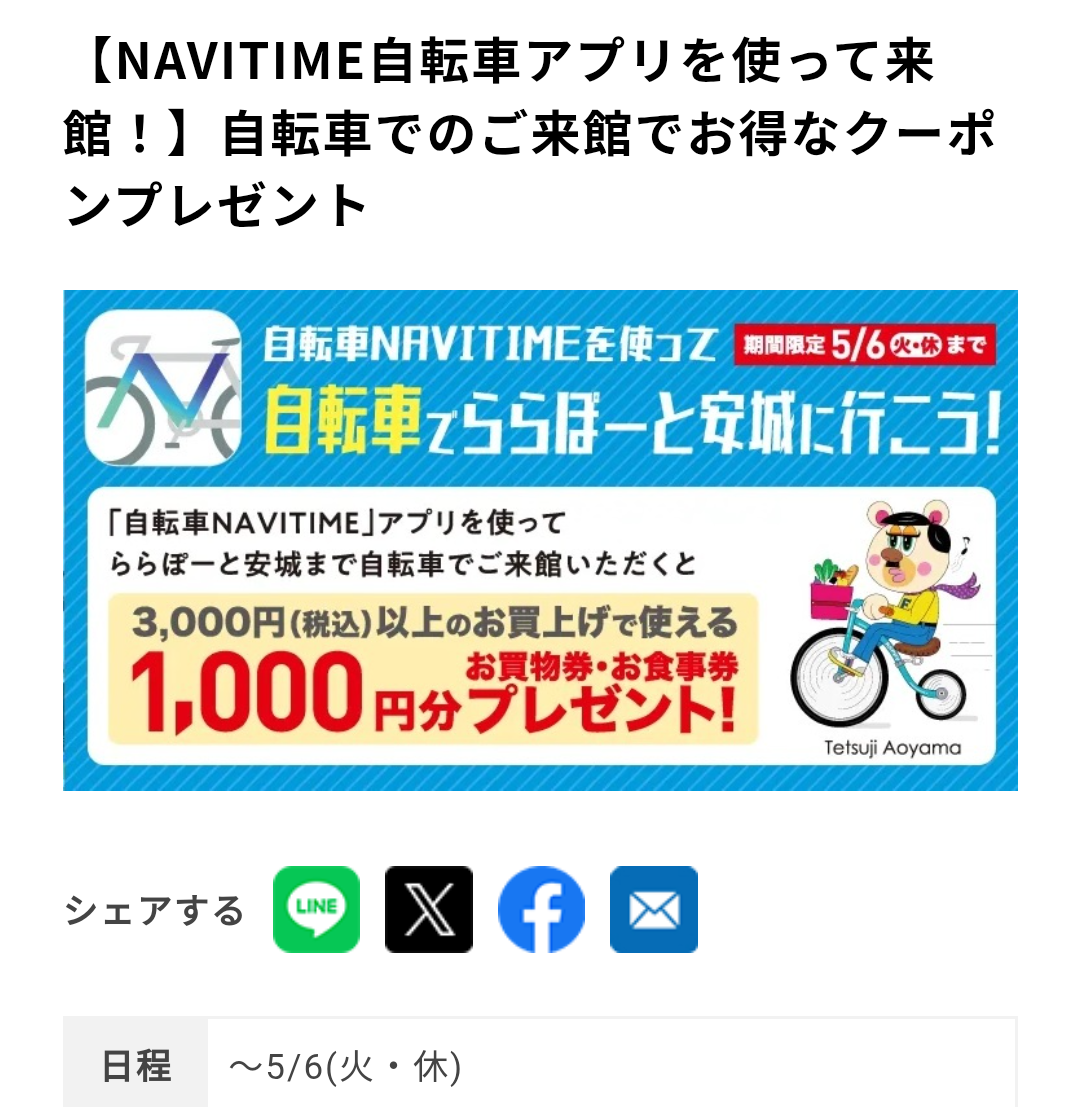Share this page by email
Screen dimensions: 1080x1107
654,909
